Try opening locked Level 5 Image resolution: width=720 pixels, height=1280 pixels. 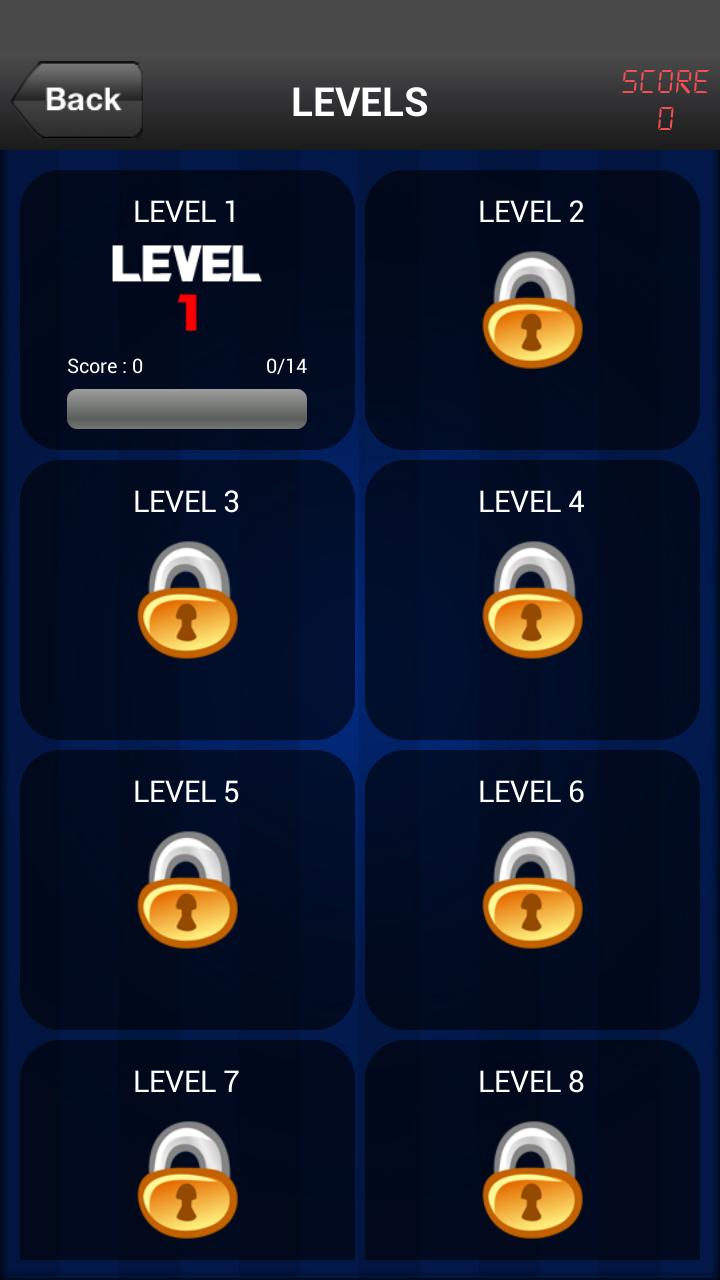click(x=187, y=890)
